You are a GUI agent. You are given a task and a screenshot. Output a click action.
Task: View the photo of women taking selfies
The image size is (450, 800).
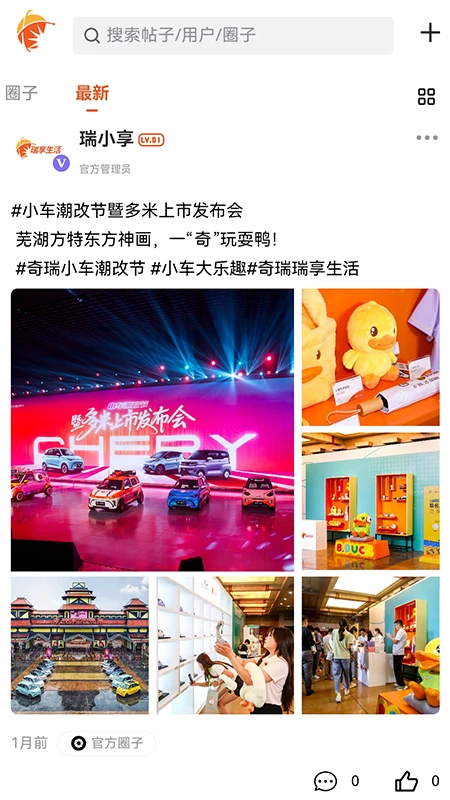pyautogui.click(x=225, y=645)
